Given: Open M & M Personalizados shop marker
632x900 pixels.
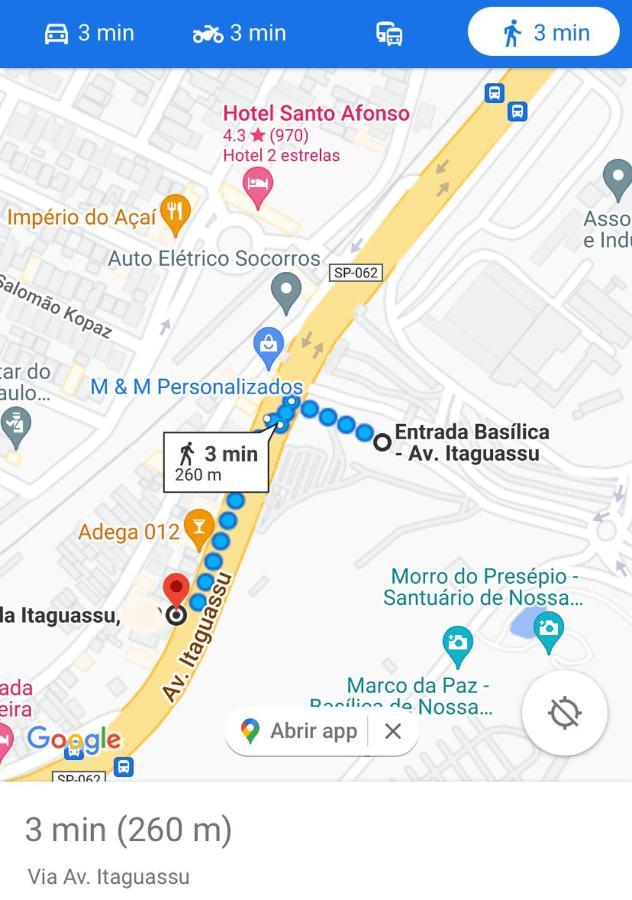Looking at the screenshot, I should pos(268,346).
